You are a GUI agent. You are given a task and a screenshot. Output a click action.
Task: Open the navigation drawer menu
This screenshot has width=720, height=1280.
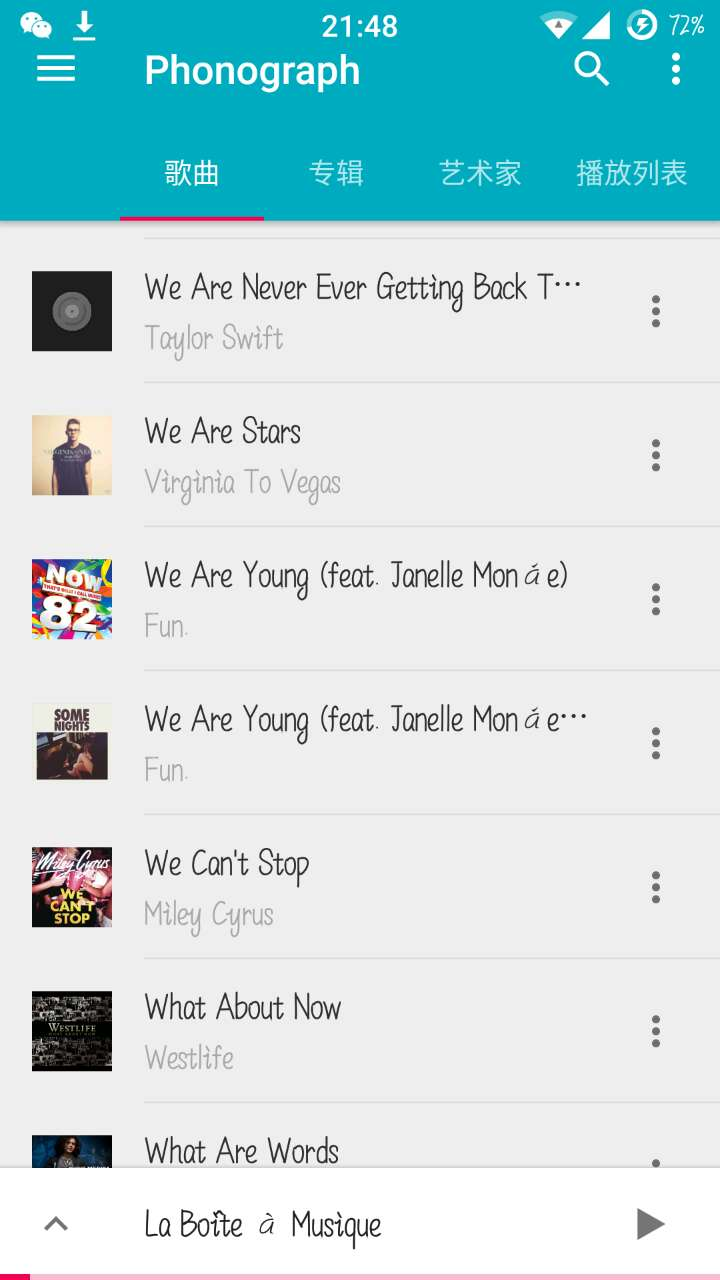pyautogui.click(x=56, y=69)
